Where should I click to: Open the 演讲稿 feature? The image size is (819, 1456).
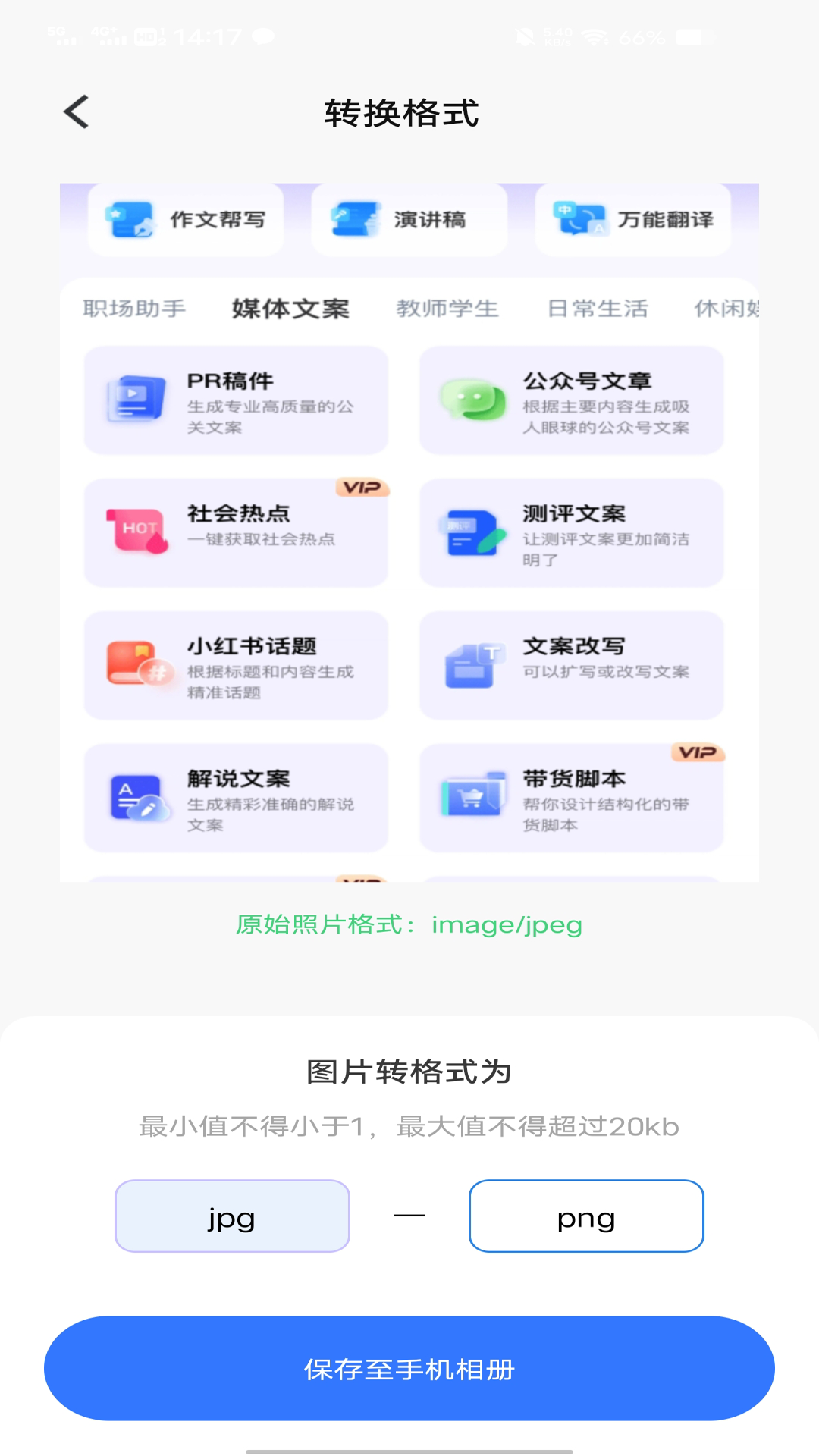coord(409,219)
